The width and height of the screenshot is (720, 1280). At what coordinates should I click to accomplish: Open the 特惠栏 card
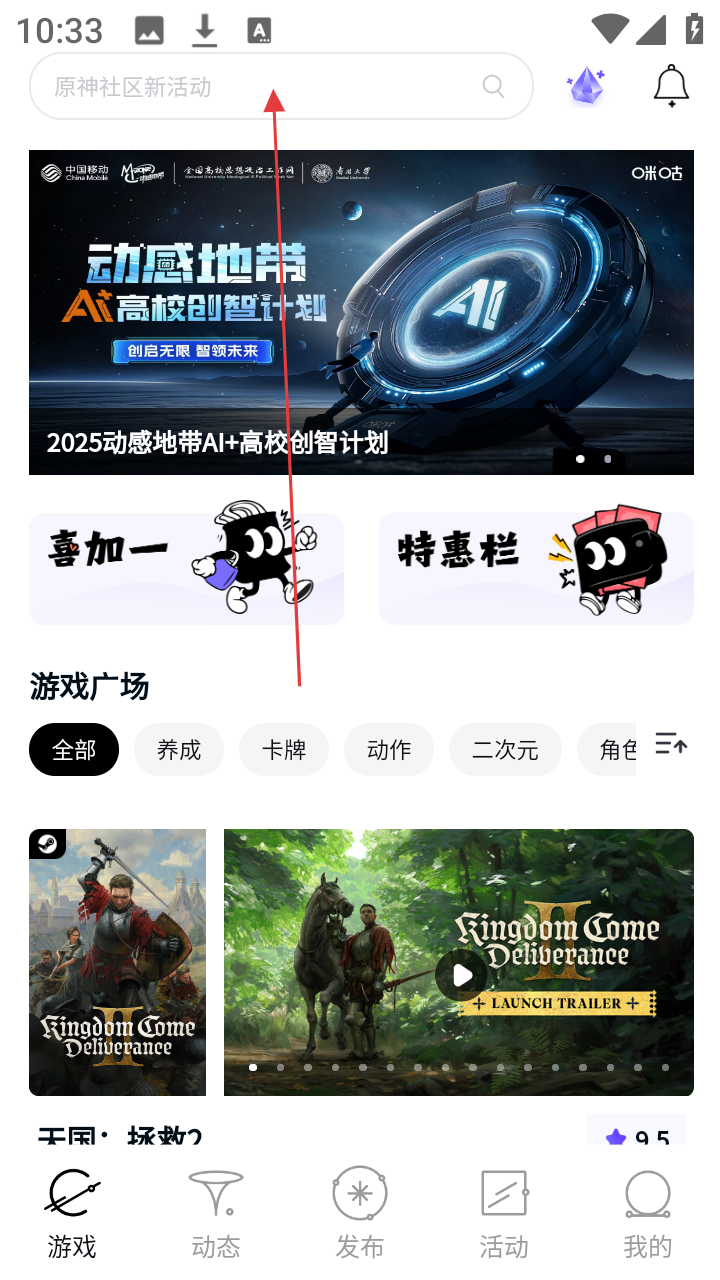click(x=536, y=568)
